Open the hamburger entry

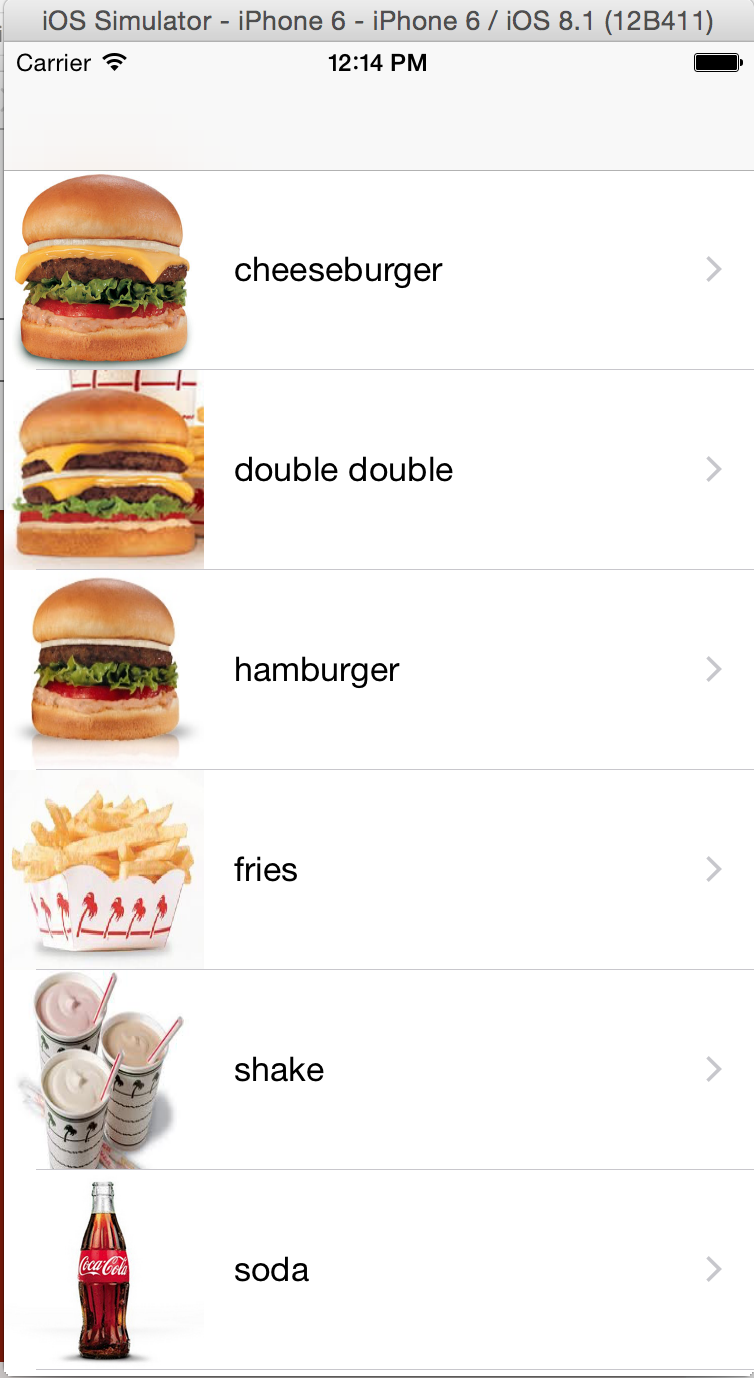[x=379, y=670]
